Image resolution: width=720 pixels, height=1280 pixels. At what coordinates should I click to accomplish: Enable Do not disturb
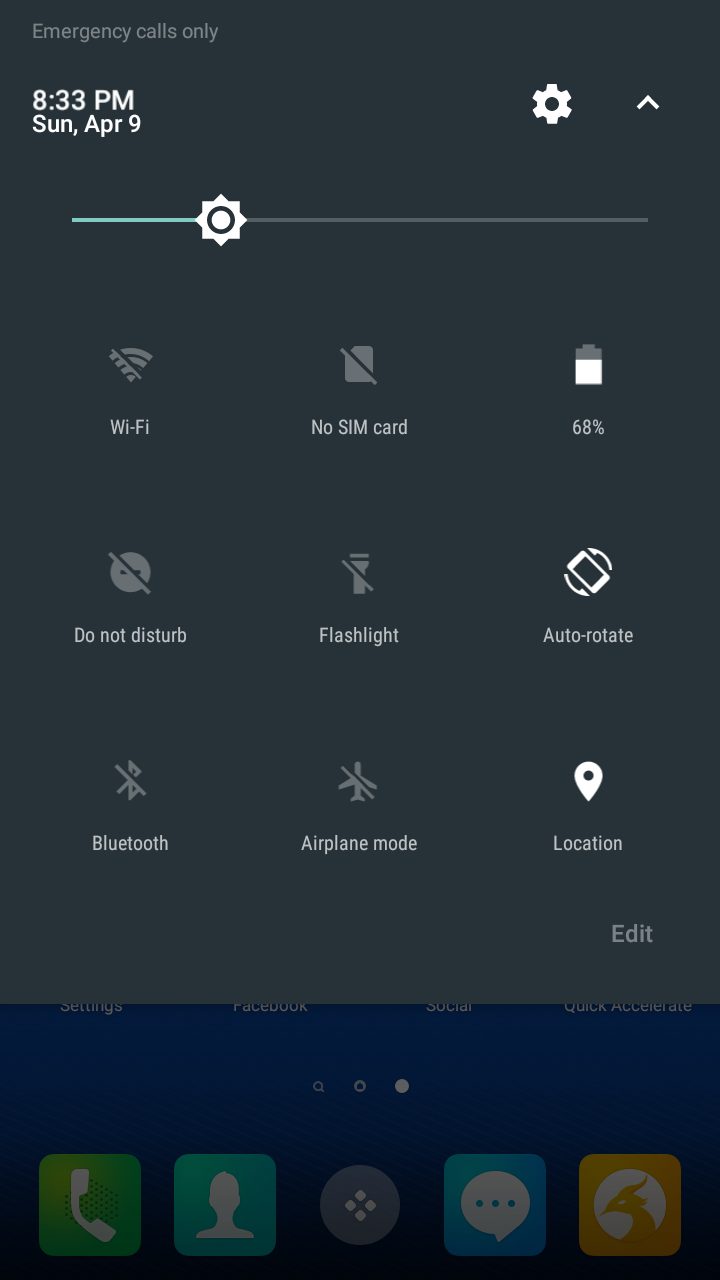130,598
